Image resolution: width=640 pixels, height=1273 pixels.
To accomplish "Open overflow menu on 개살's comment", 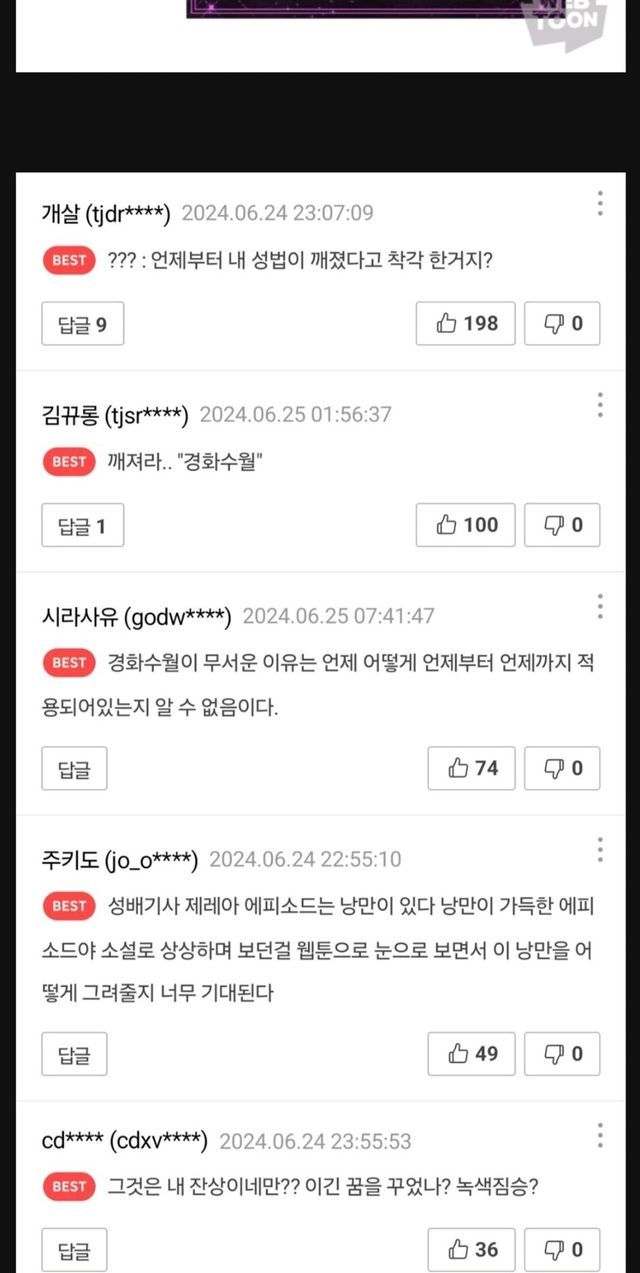I will [x=600, y=203].
